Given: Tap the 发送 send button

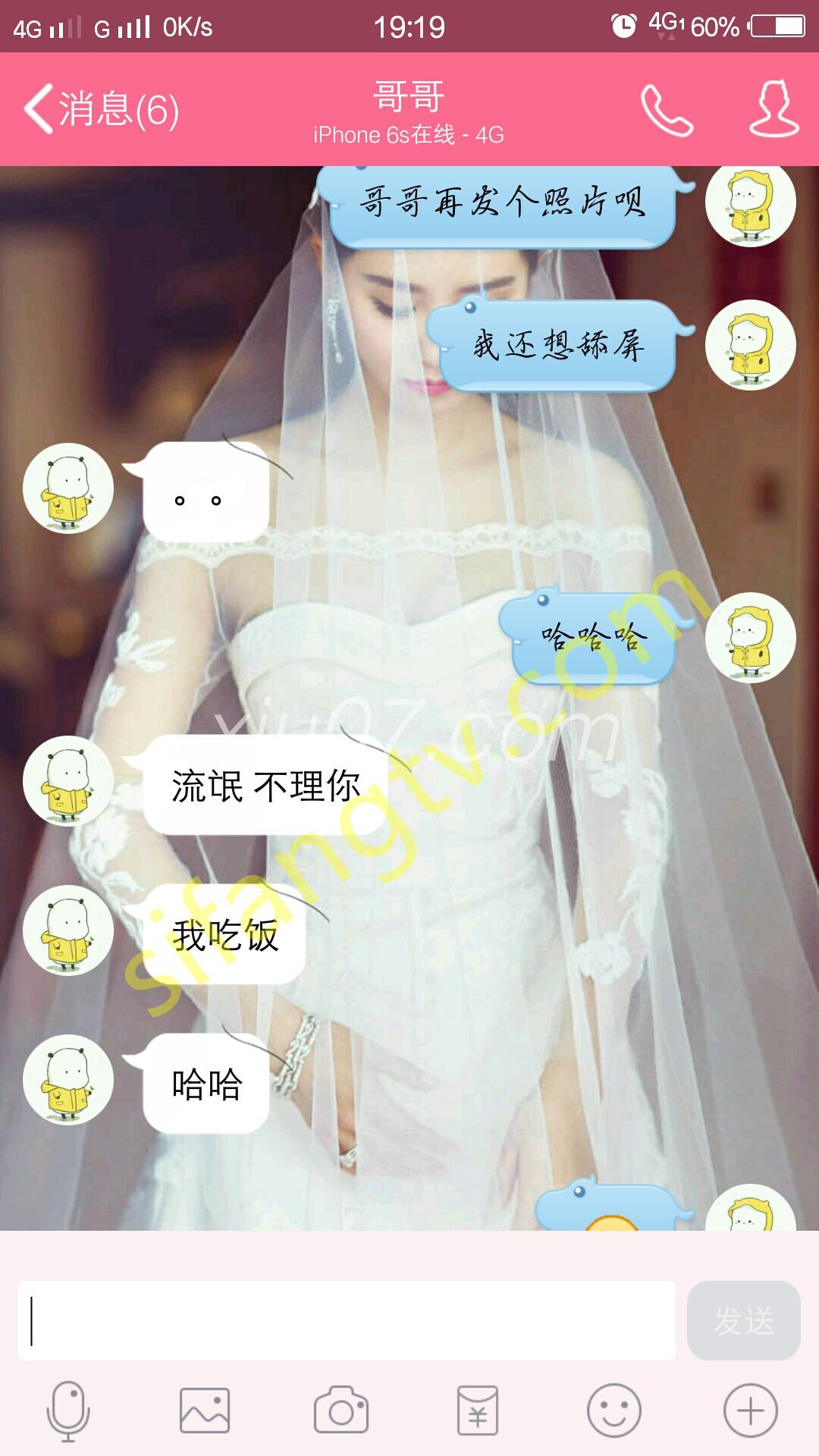Looking at the screenshot, I should click(743, 1320).
